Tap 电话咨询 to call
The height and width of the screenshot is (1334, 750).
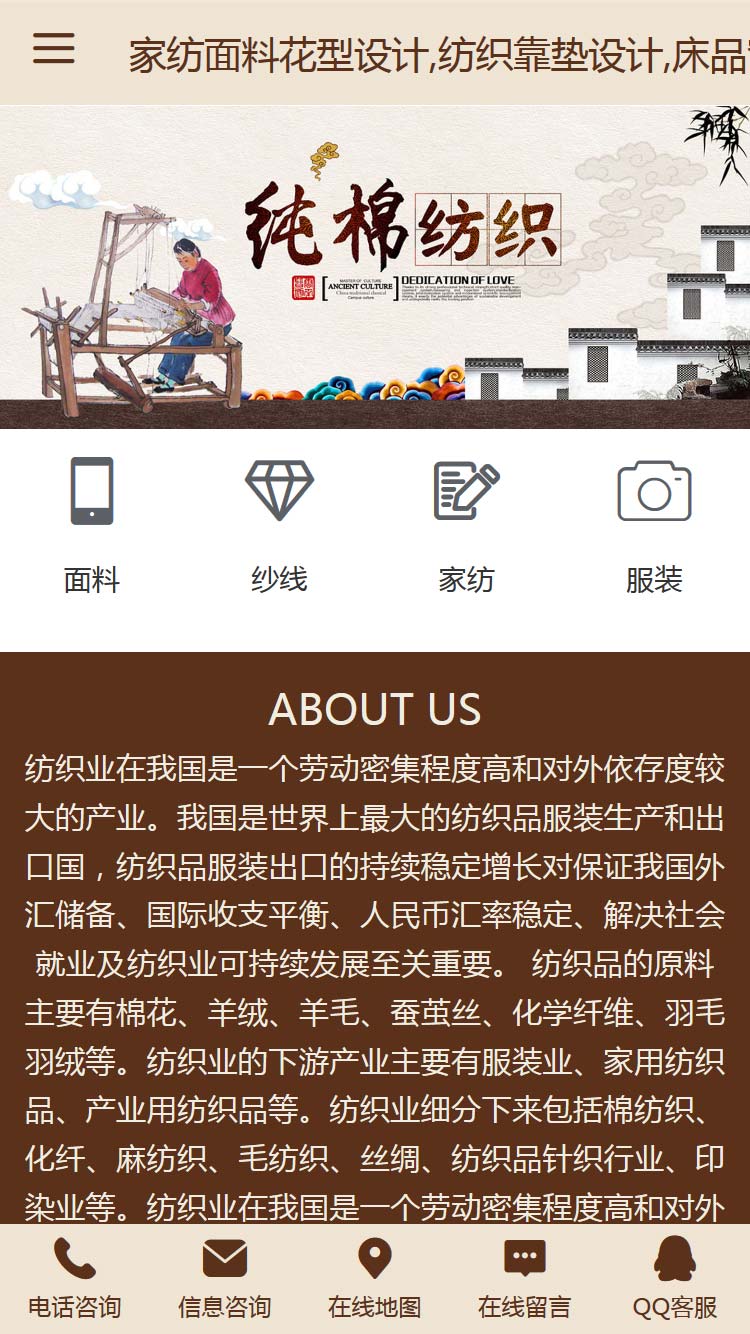click(75, 1278)
